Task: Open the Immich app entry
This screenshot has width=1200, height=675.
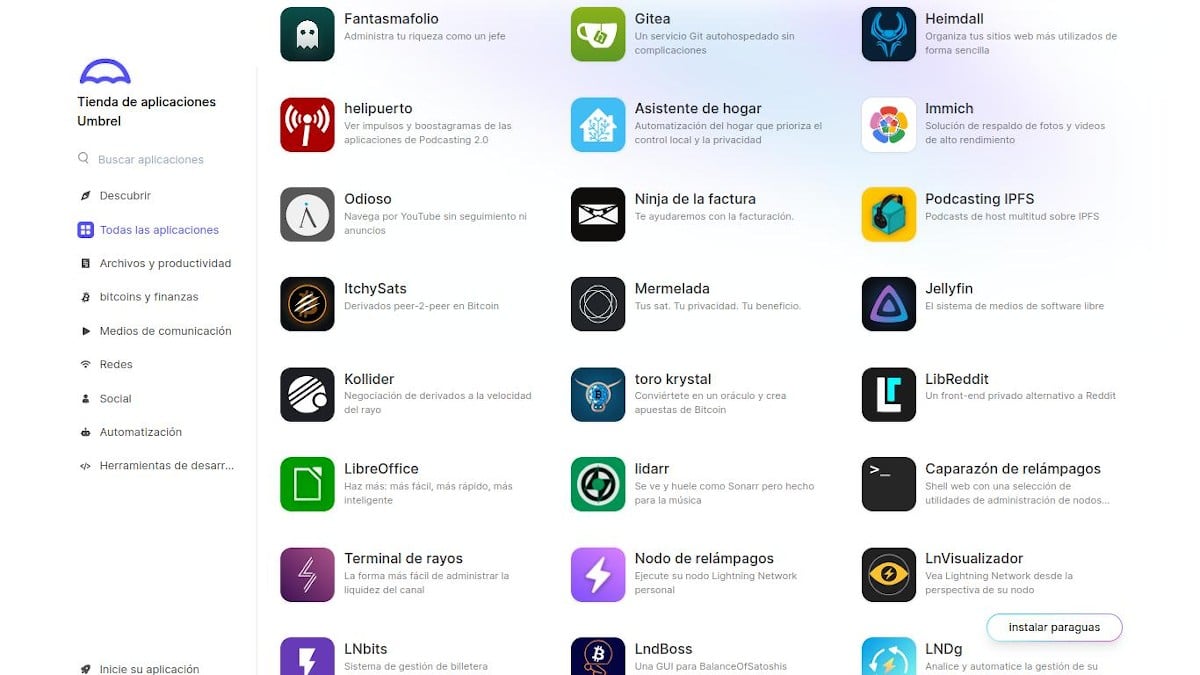Action: [948, 109]
